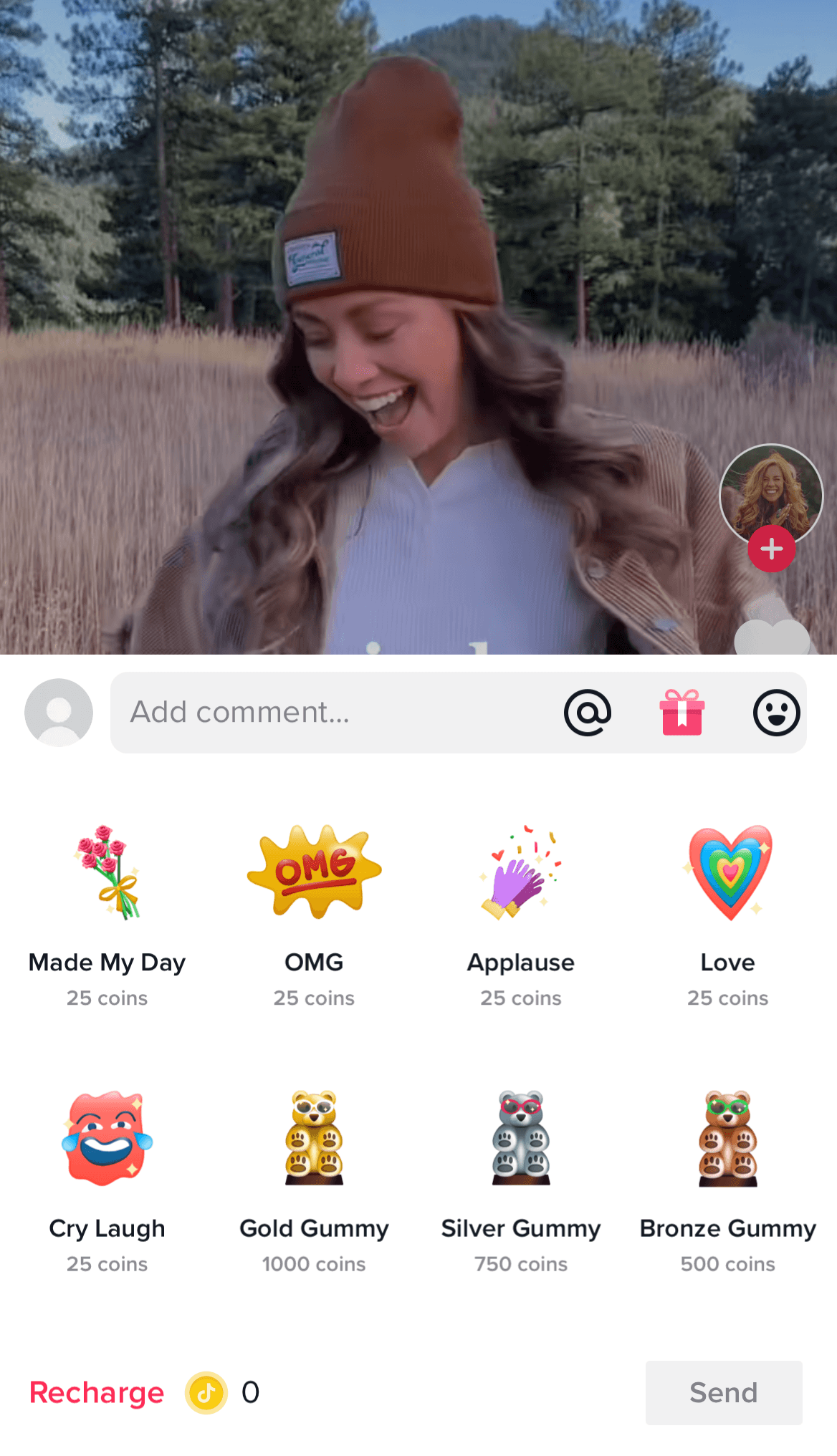
Task: Open the gift box icon
Action: pyautogui.click(x=681, y=713)
